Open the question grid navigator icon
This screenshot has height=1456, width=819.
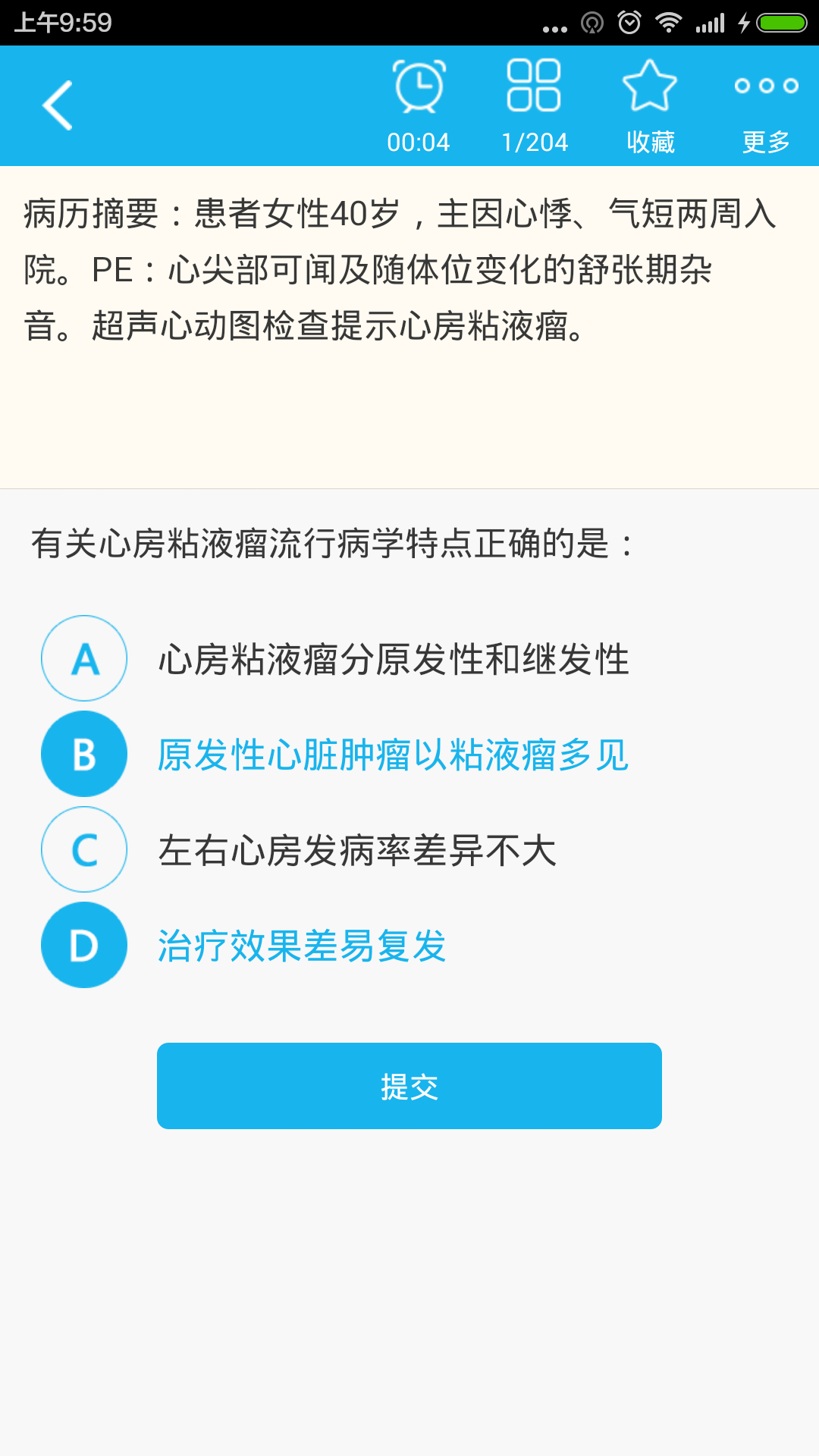click(x=534, y=86)
